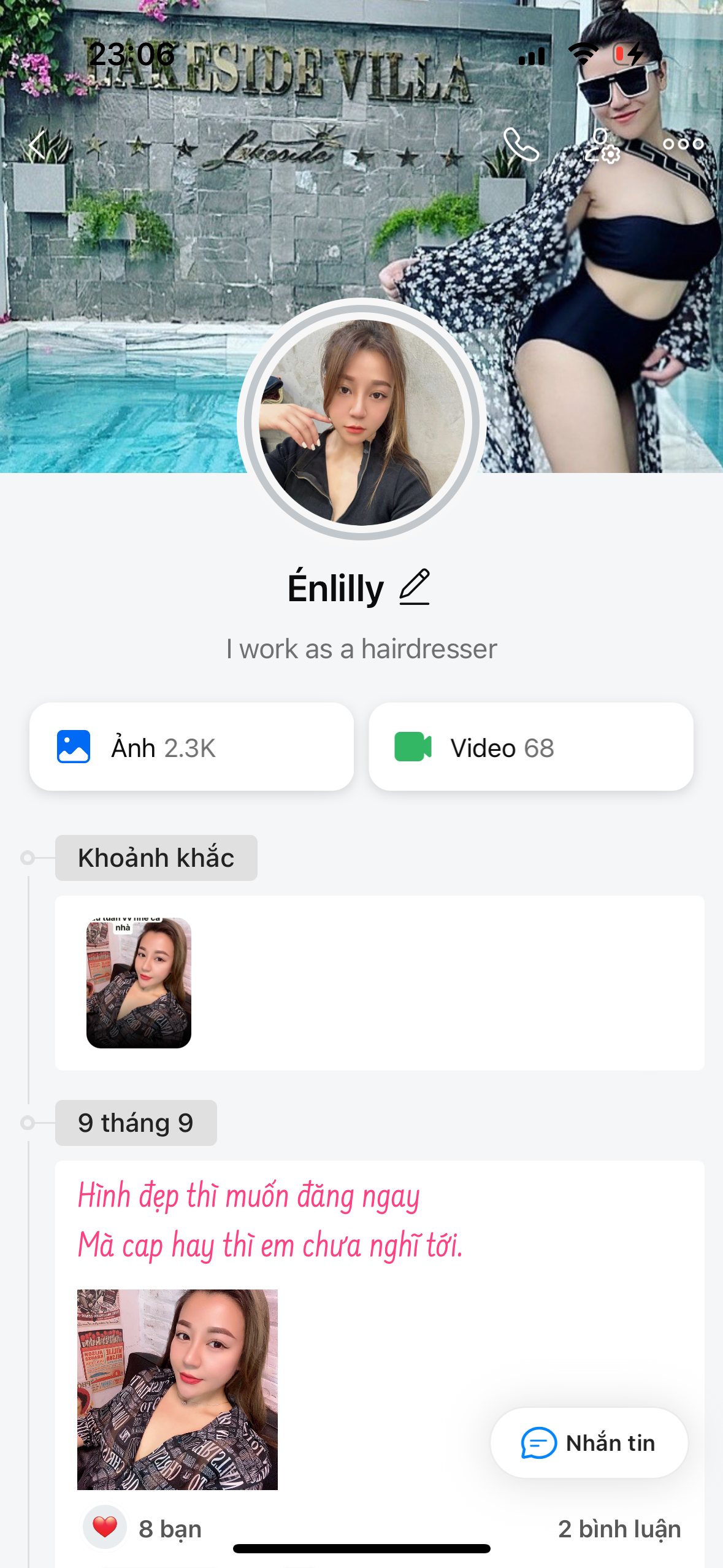Edit the nickname Énlilly with pencil icon
The image size is (723, 1568).
pos(415,587)
